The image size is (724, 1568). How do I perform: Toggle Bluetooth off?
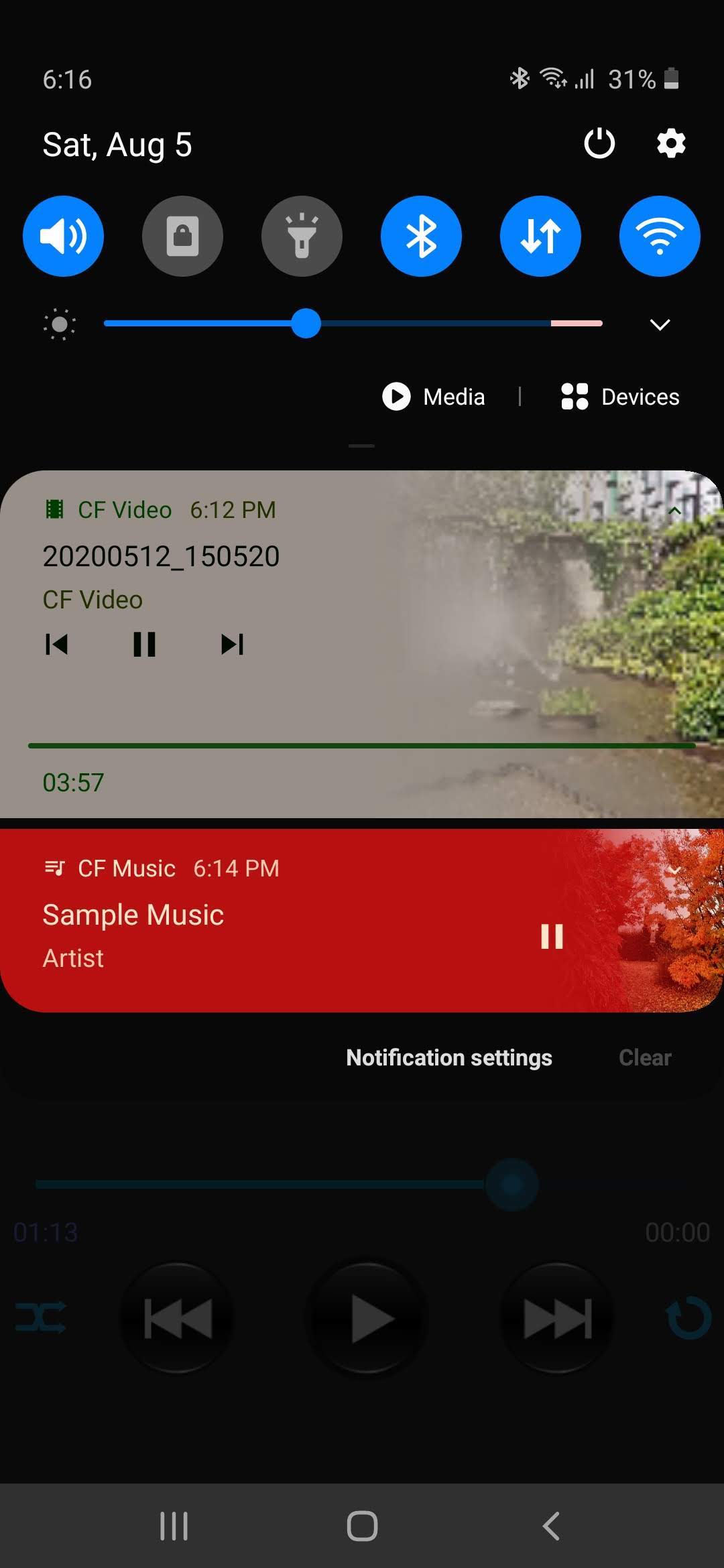coord(421,236)
